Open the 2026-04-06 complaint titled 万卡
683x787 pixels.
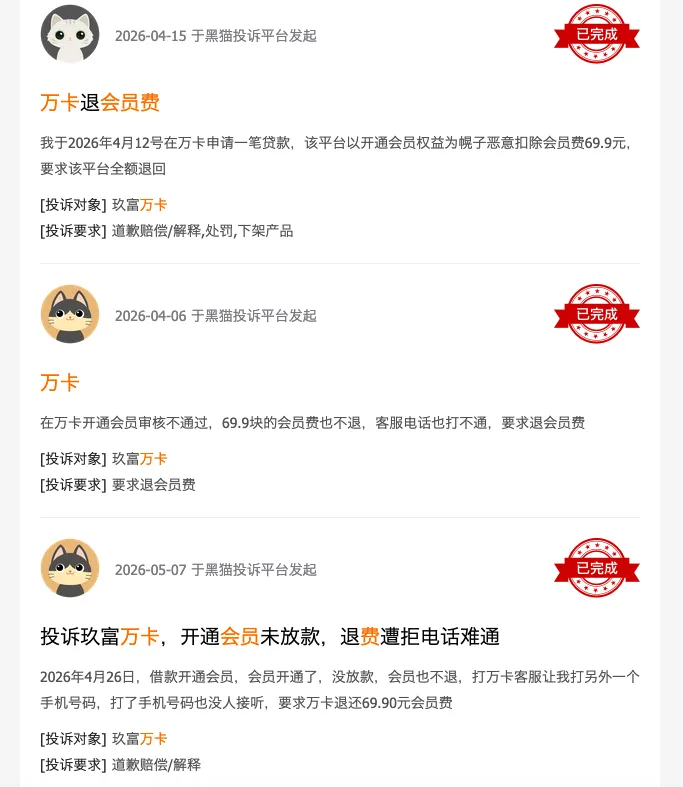(x=60, y=382)
